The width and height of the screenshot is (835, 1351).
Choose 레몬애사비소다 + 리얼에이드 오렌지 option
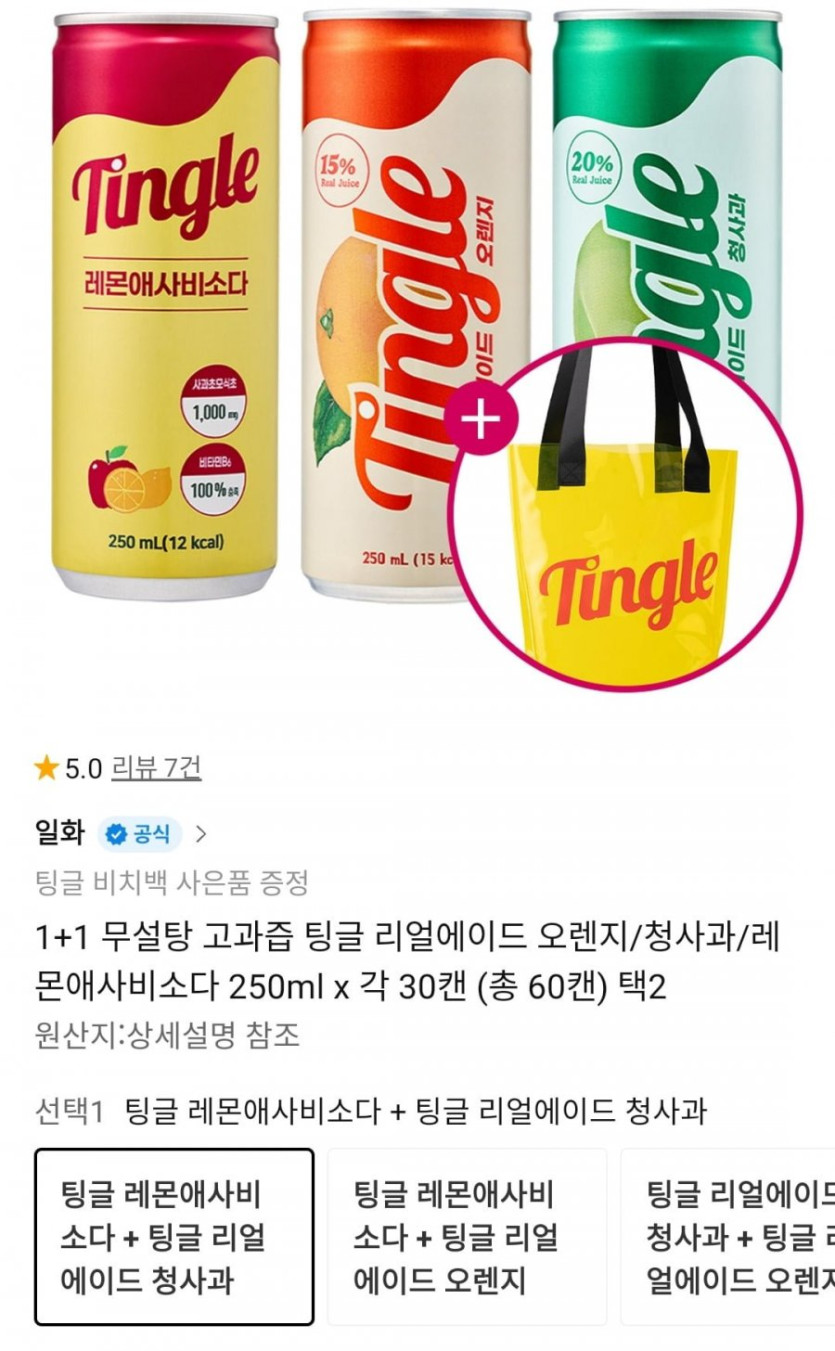click(x=466, y=1237)
